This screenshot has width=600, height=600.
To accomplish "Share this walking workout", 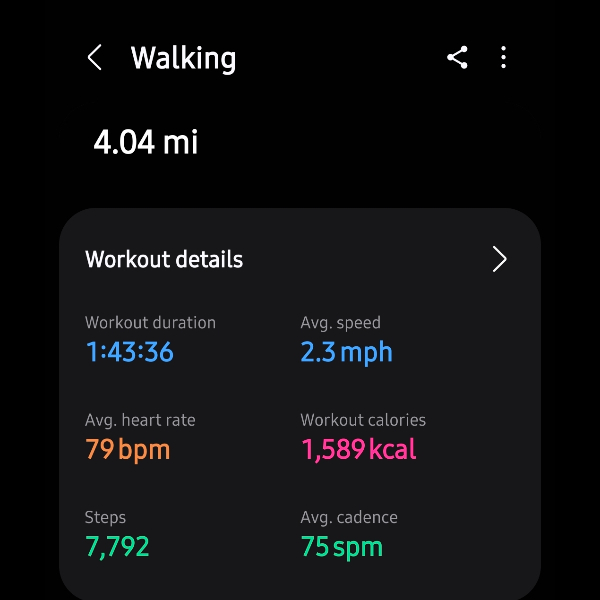I will [x=457, y=58].
